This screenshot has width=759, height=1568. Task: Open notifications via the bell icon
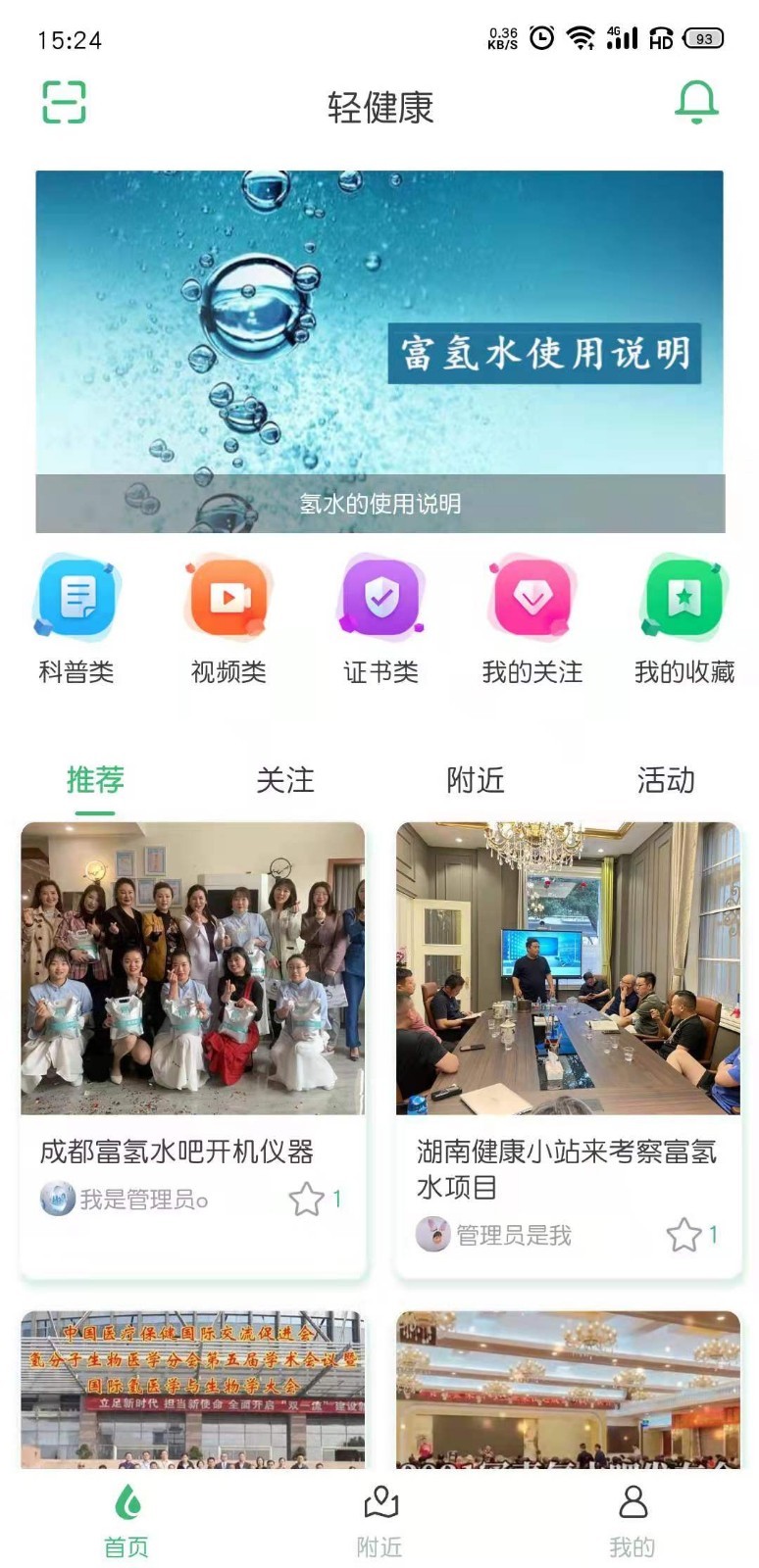[x=696, y=101]
